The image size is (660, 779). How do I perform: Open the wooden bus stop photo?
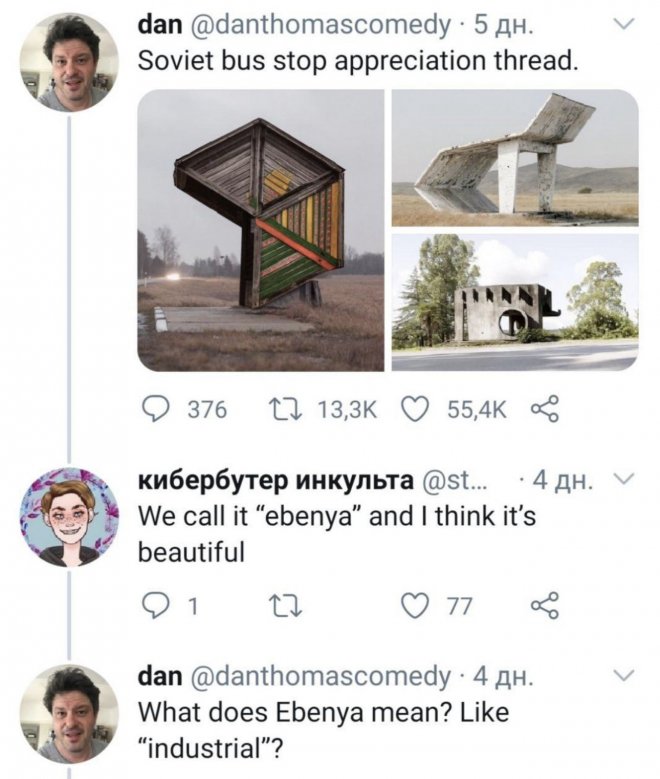261,230
